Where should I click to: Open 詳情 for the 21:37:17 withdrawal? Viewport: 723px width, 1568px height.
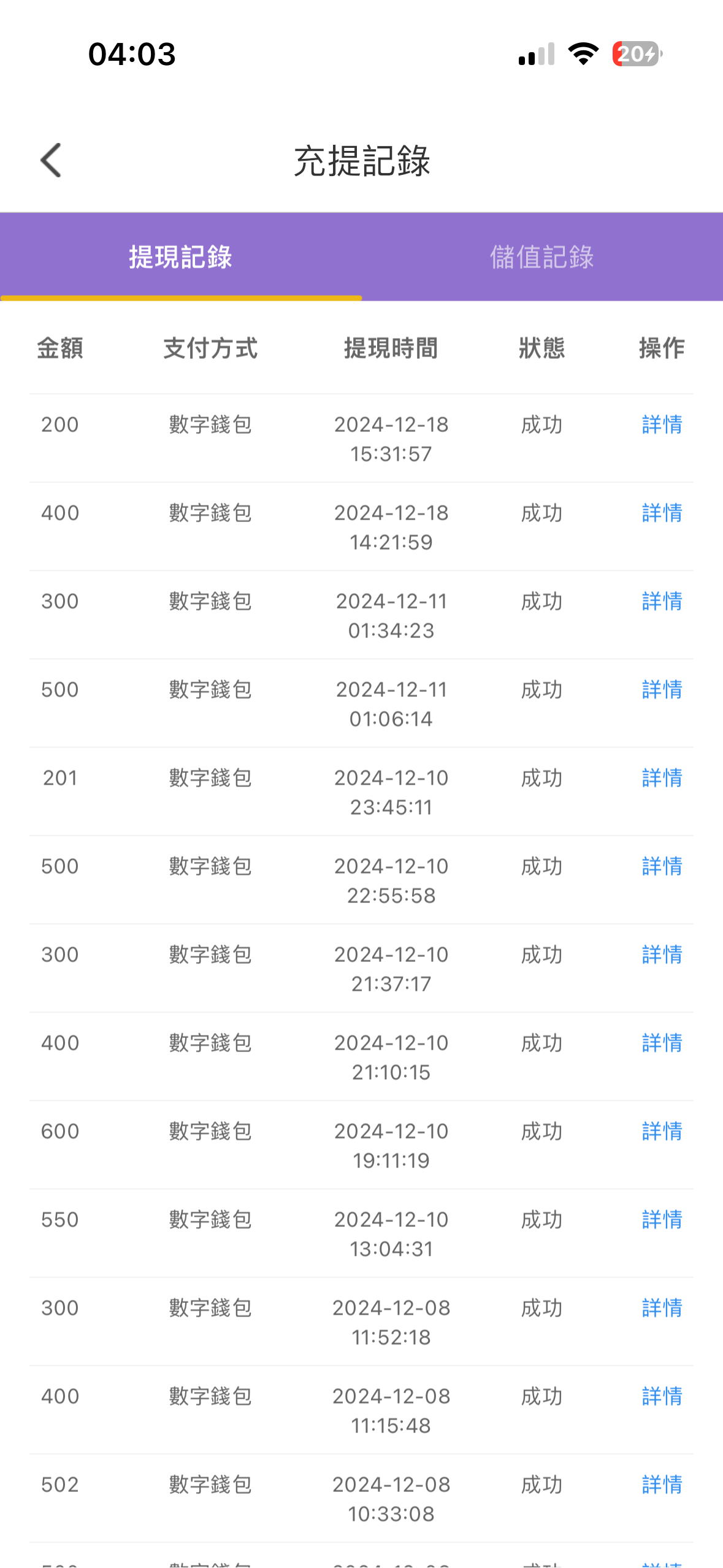tap(662, 955)
